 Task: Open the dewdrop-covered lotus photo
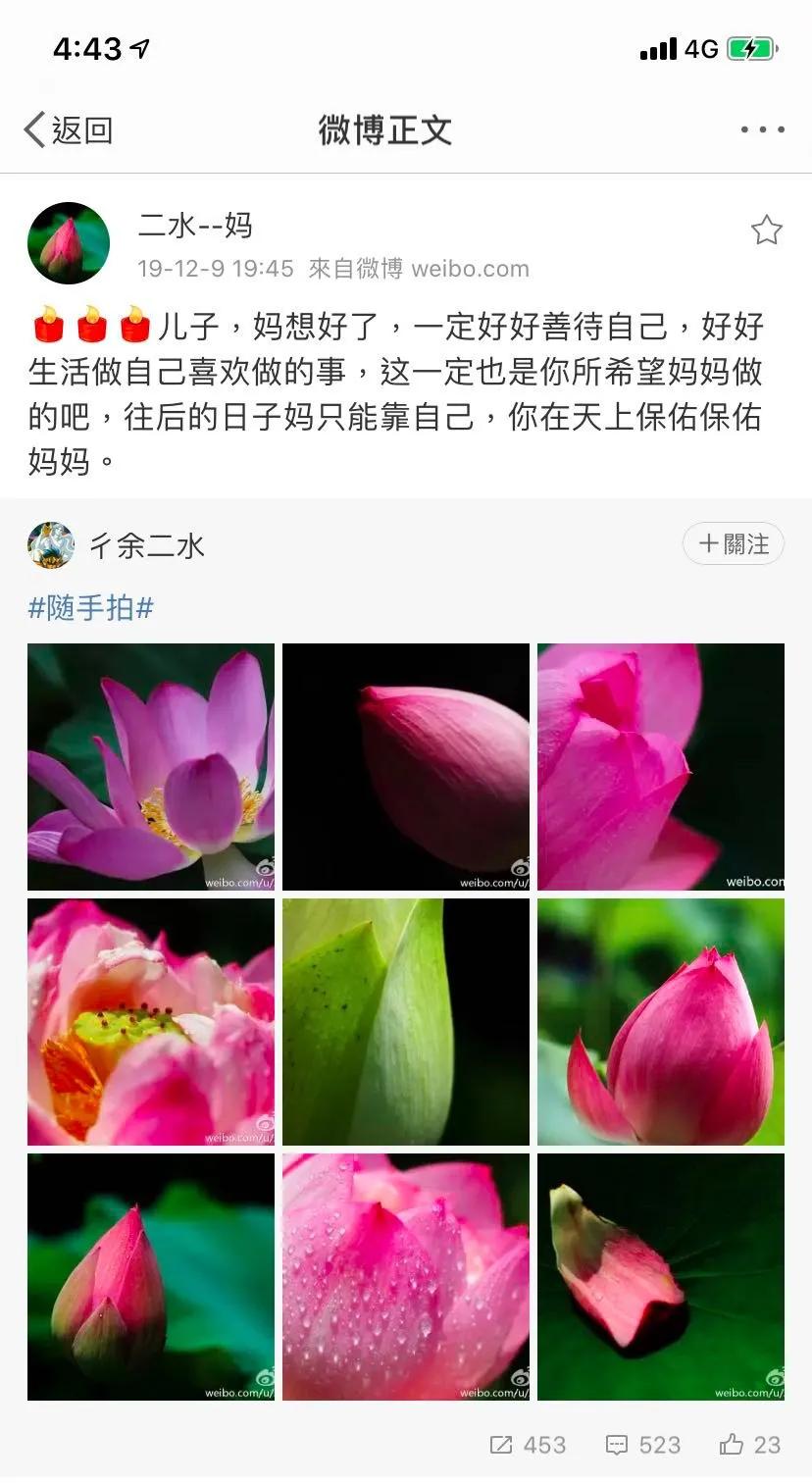405,1277
